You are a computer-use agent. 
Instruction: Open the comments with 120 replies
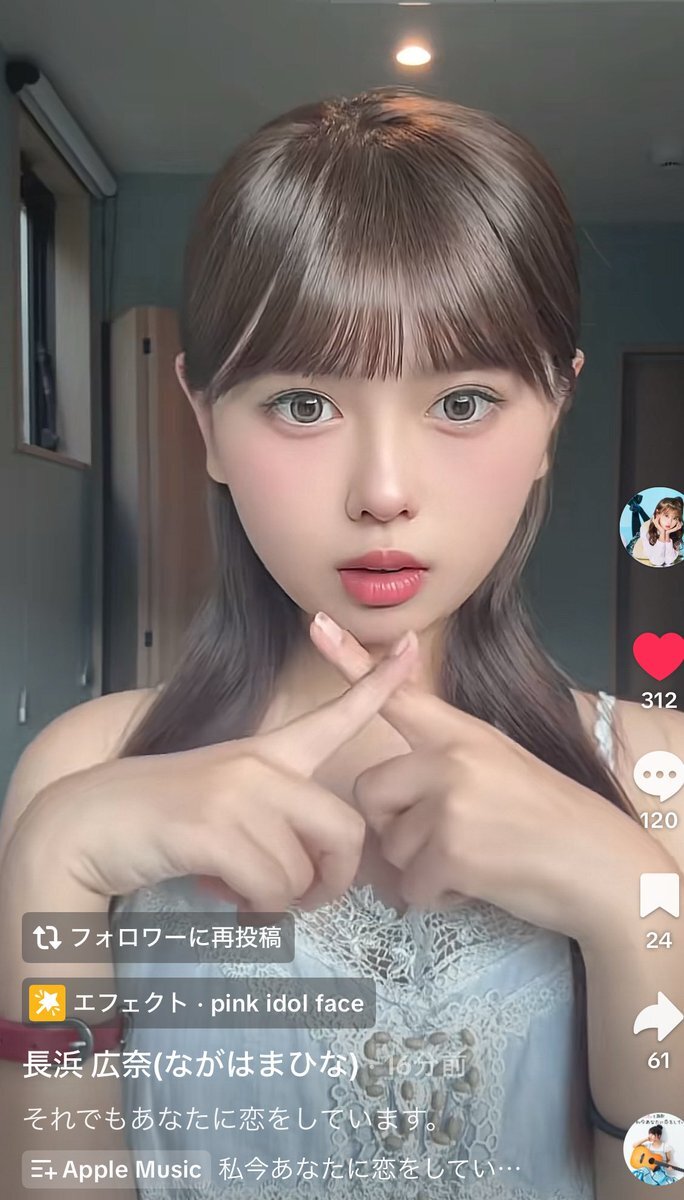tap(660, 777)
